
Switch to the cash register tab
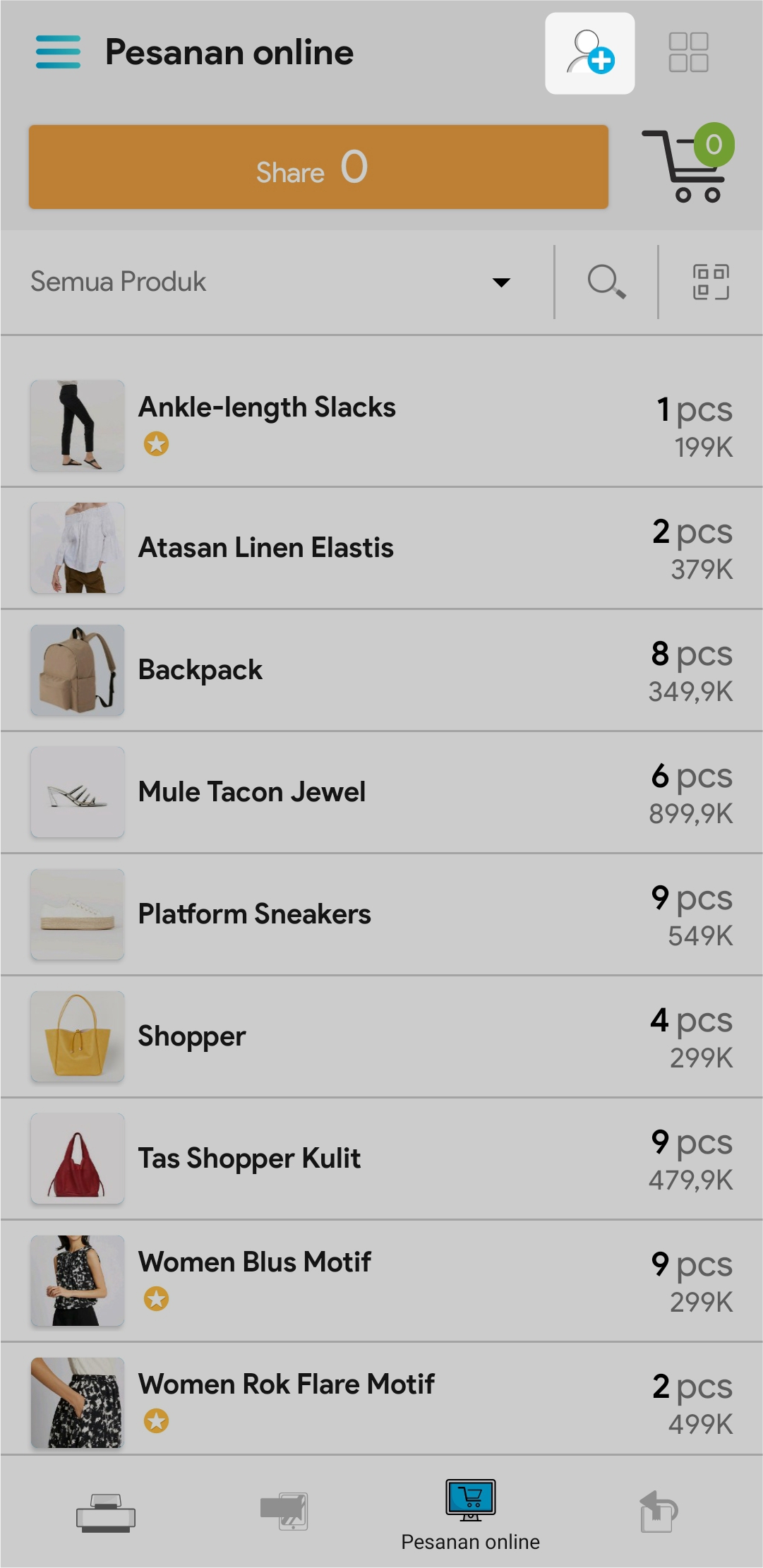(106, 1512)
